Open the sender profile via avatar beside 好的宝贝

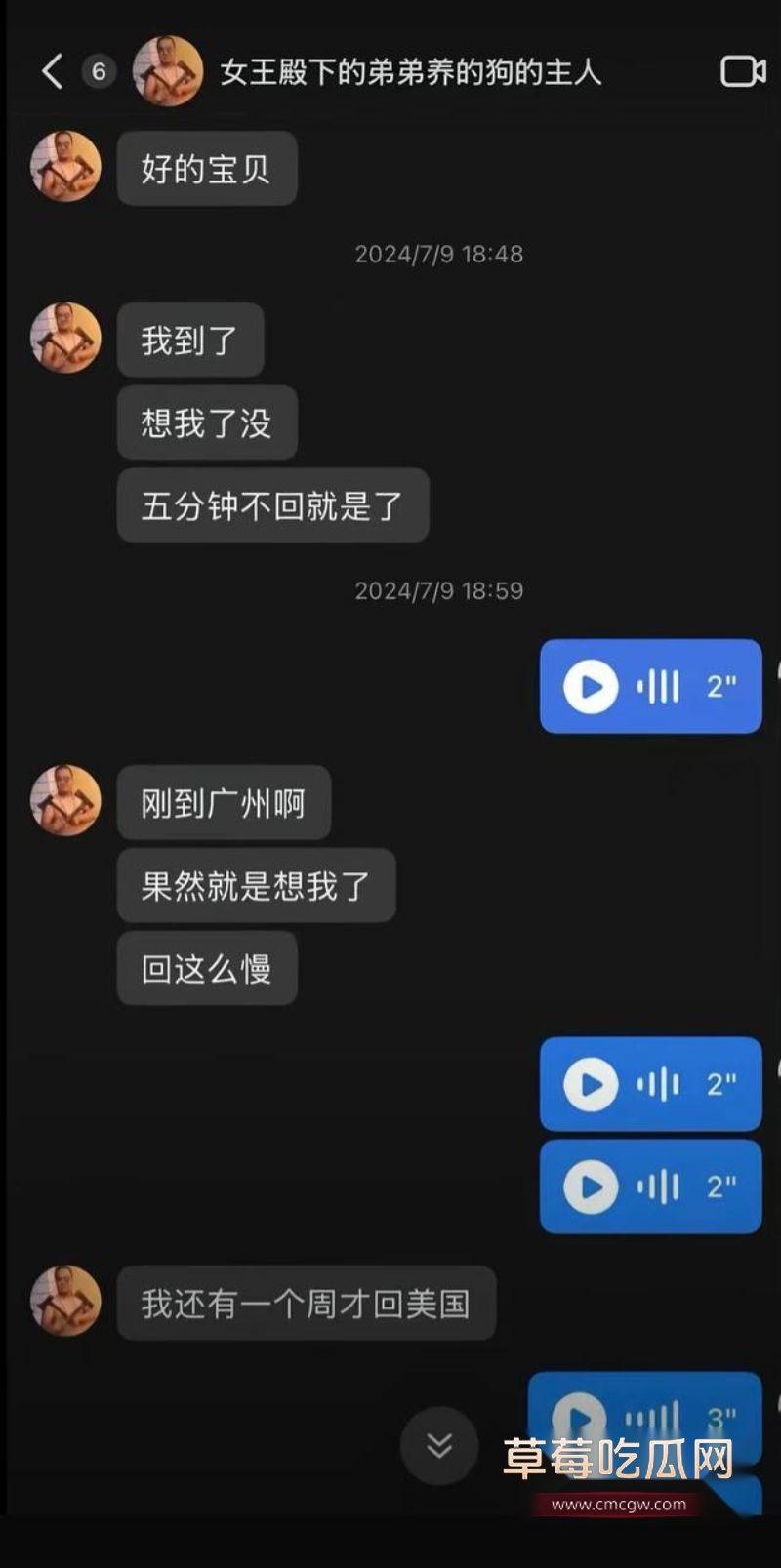click(x=64, y=168)
